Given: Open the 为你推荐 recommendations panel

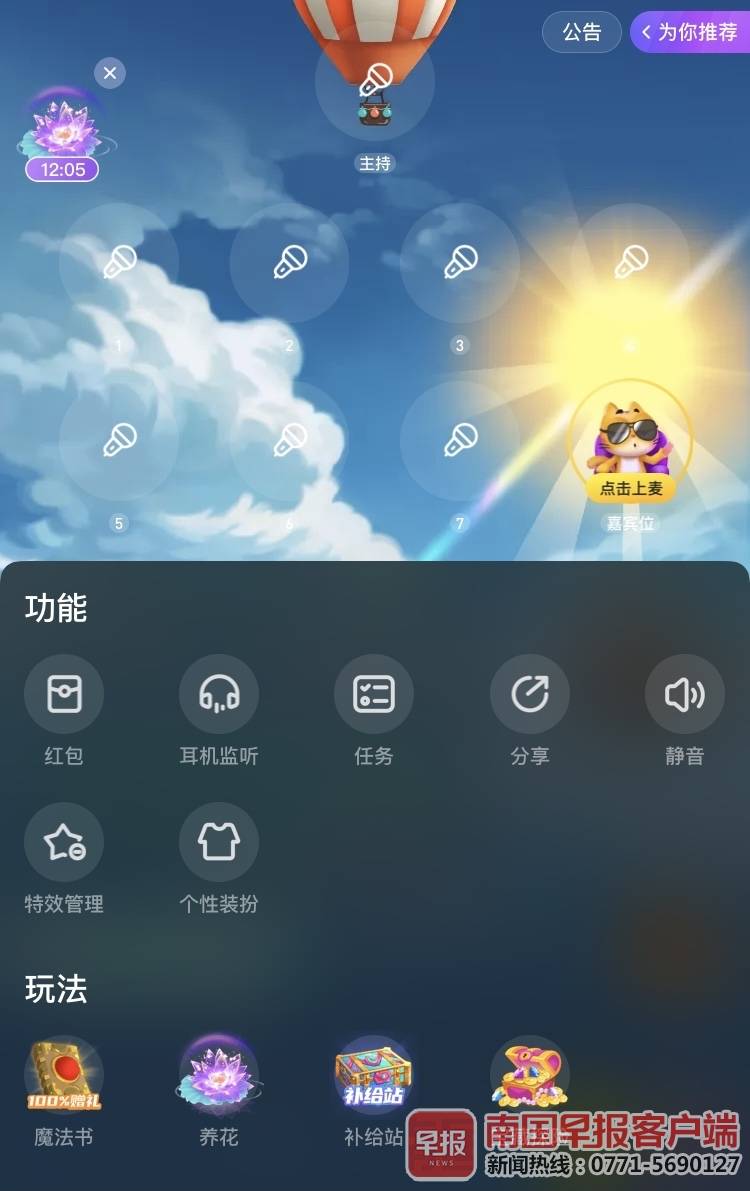Looking at the screenshot, I should point(692,32).
